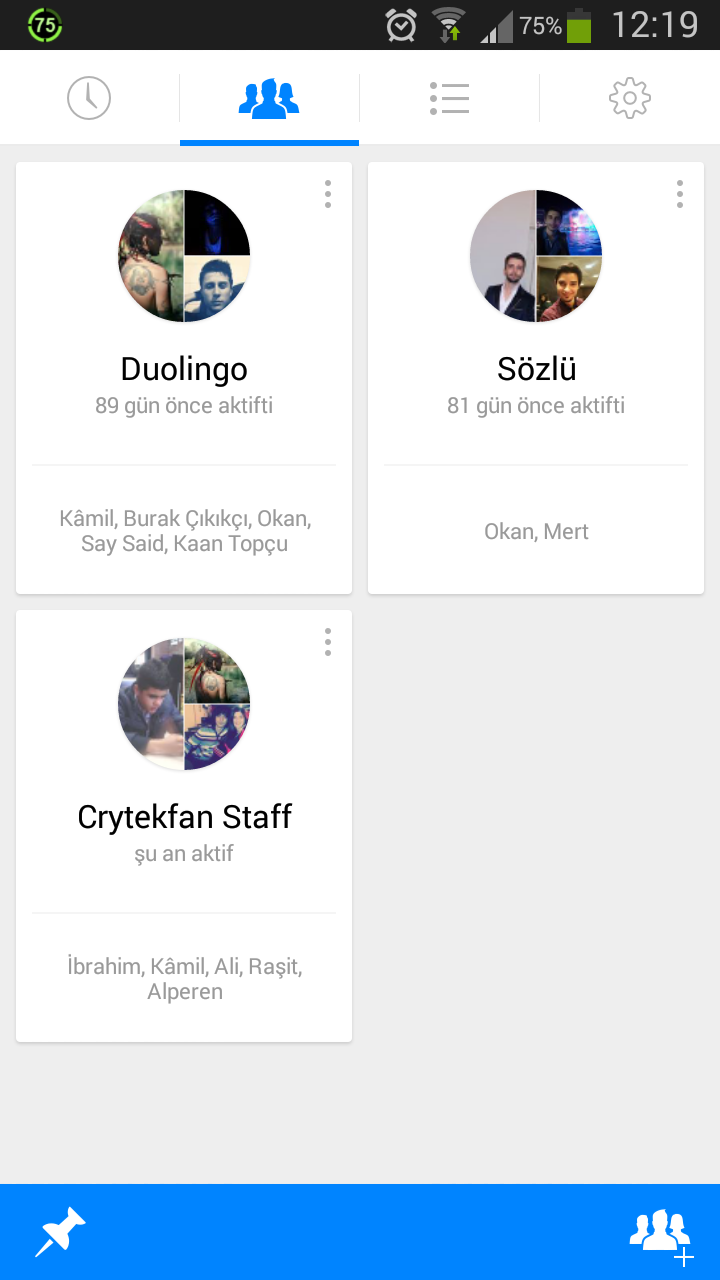Open the settings gear tab
Screen dimensions: 720x1280
pyautogui.click(x=629, y=98)
